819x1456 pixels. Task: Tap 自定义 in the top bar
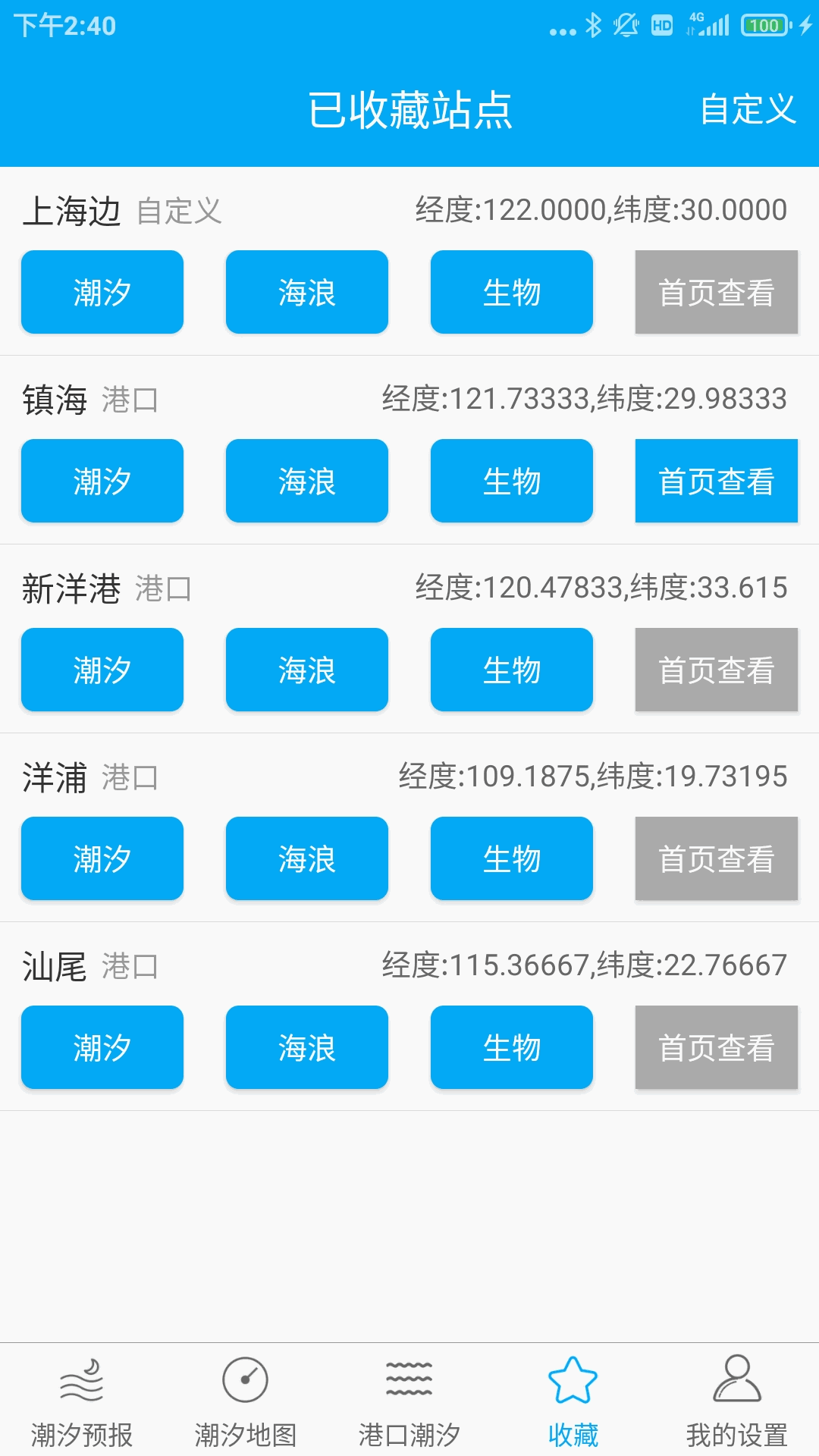pyautogui.click(x=748, y=109)
